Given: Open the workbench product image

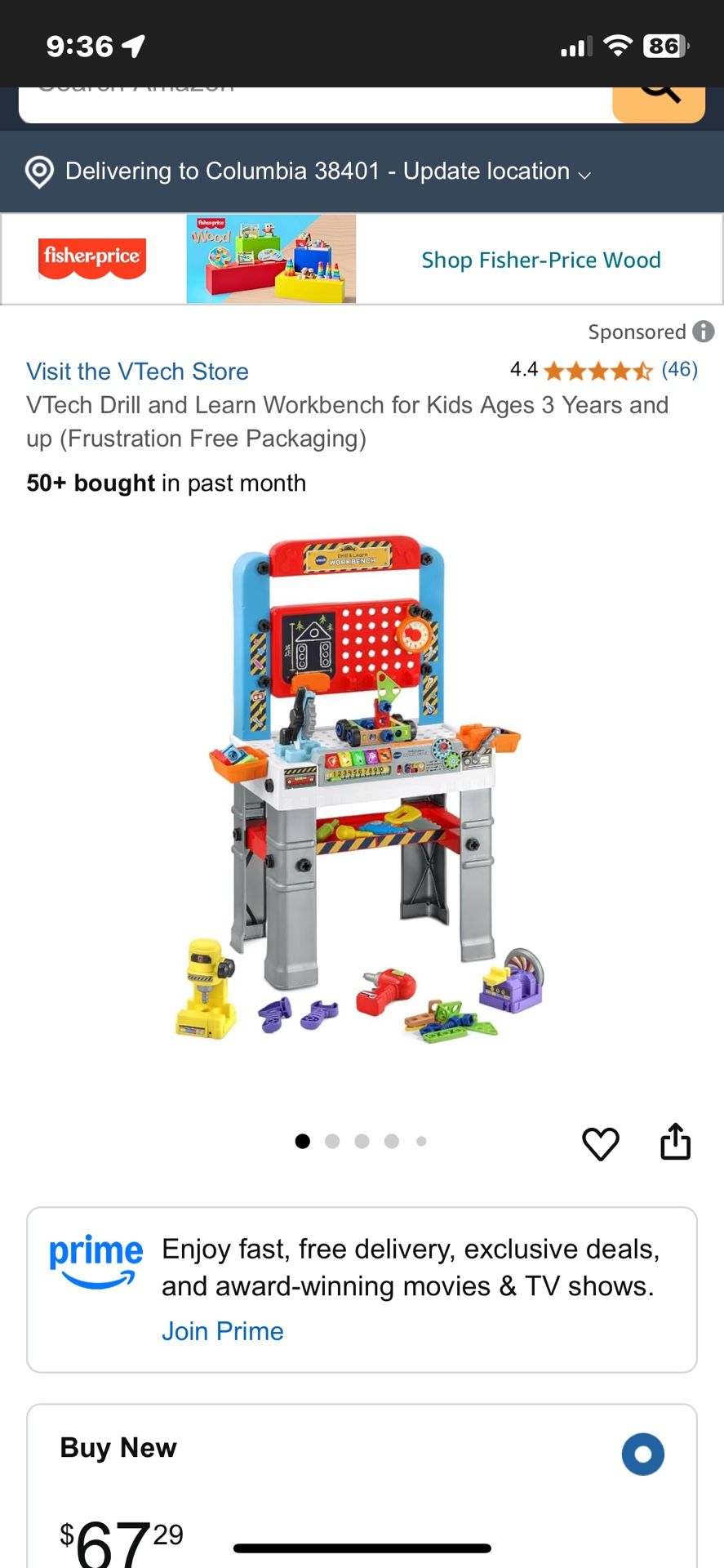Looking at the screenshot, I should (362, 788).
